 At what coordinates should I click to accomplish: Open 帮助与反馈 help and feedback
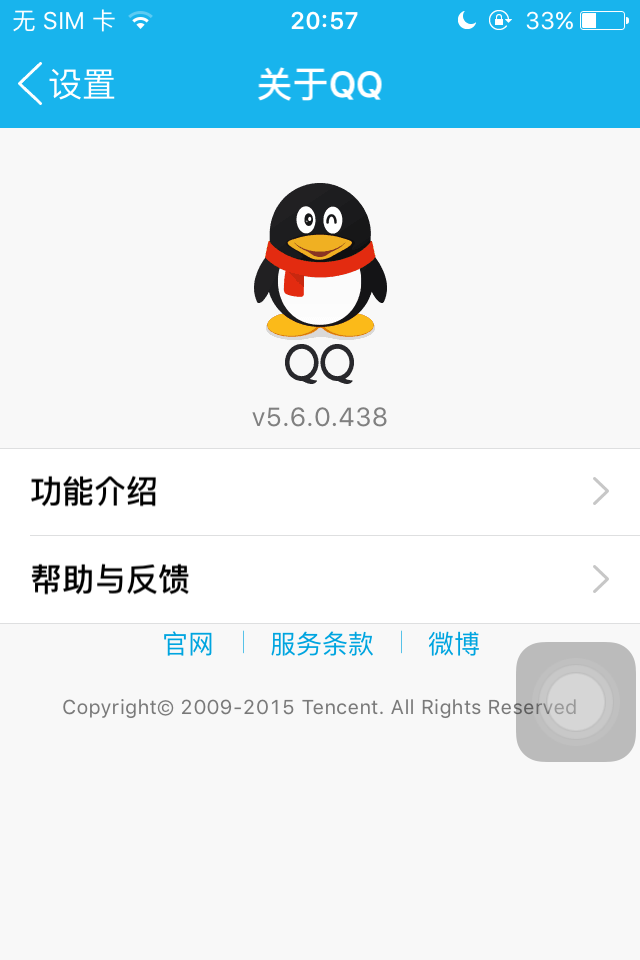point(320,579)
